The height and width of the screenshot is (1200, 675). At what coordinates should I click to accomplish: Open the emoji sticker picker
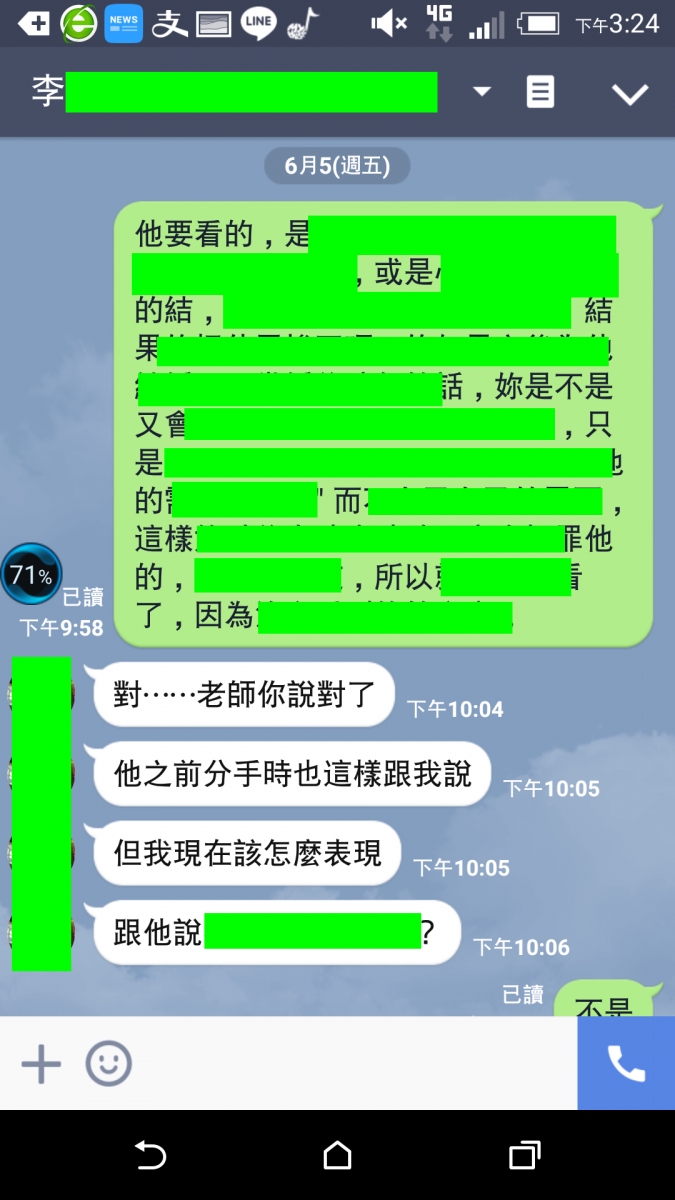(108, 1064)
